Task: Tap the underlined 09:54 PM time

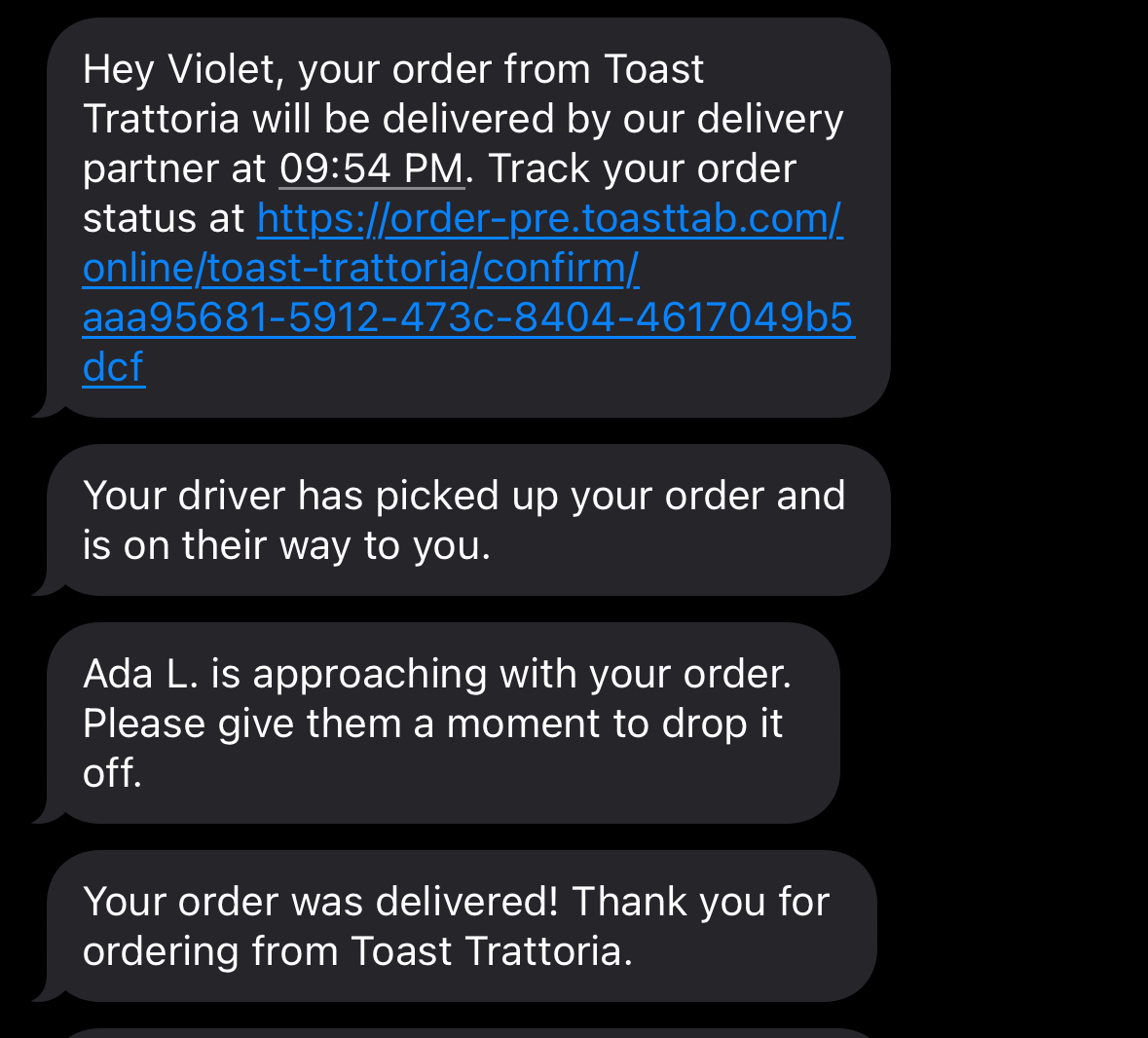Action: 371,169
